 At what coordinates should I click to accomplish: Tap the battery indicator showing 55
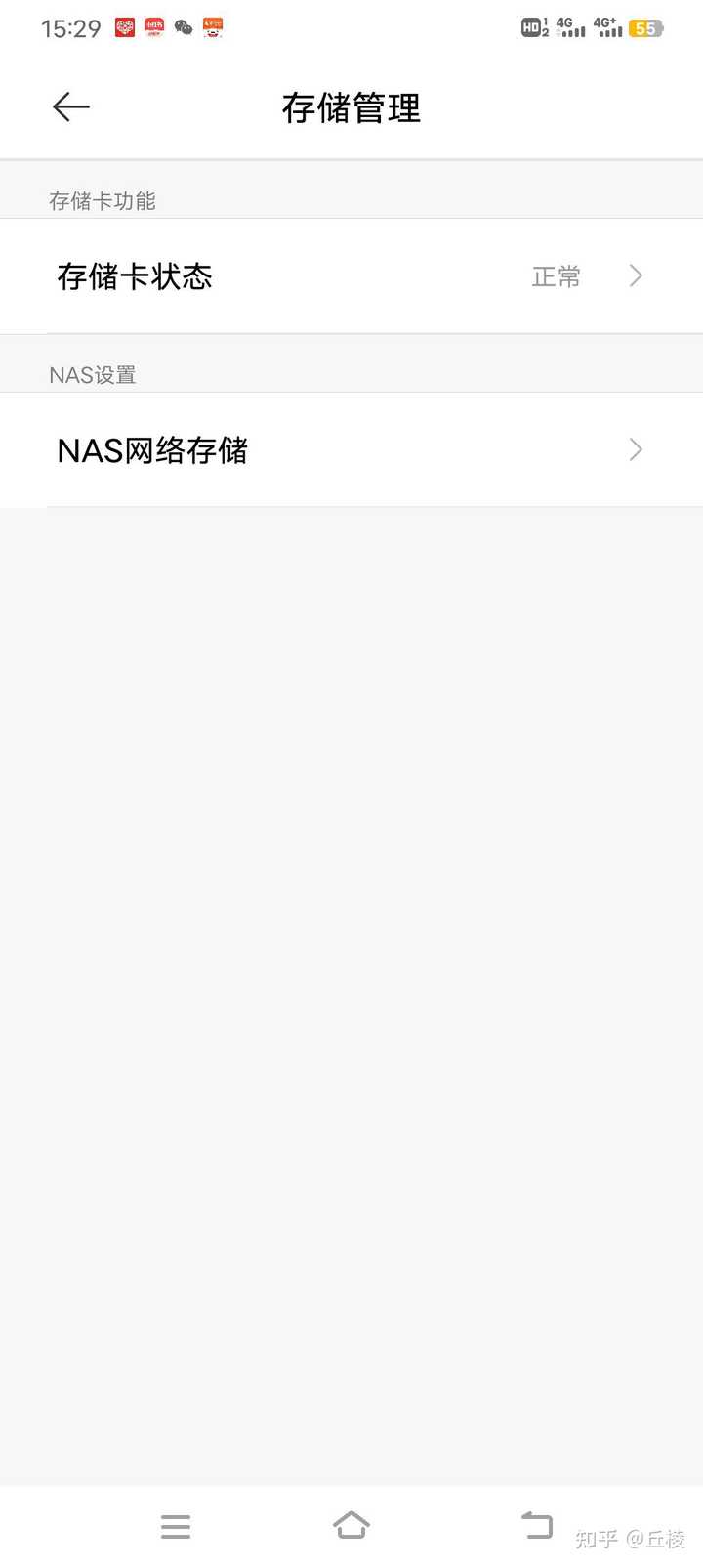coord(645,29)
